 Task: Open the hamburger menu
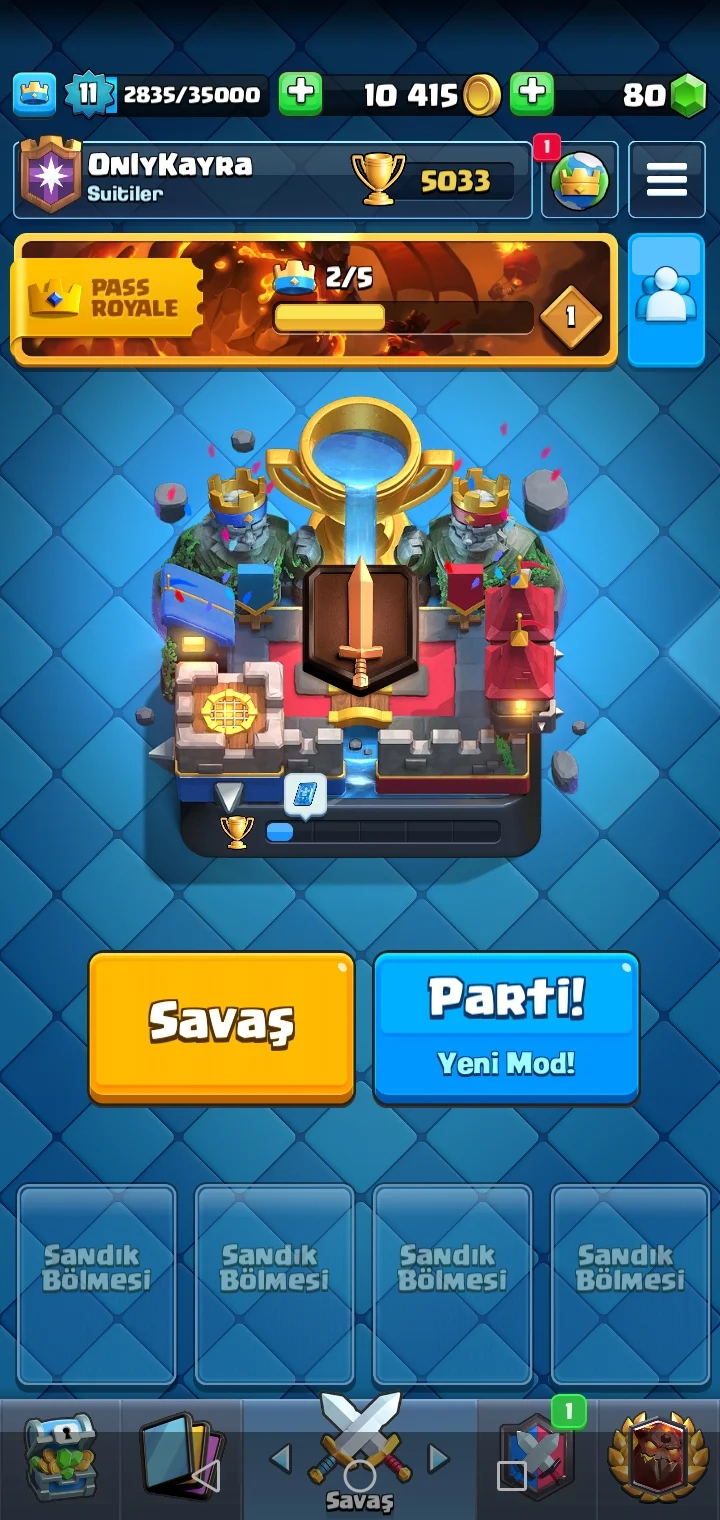[x=666, y=180]
